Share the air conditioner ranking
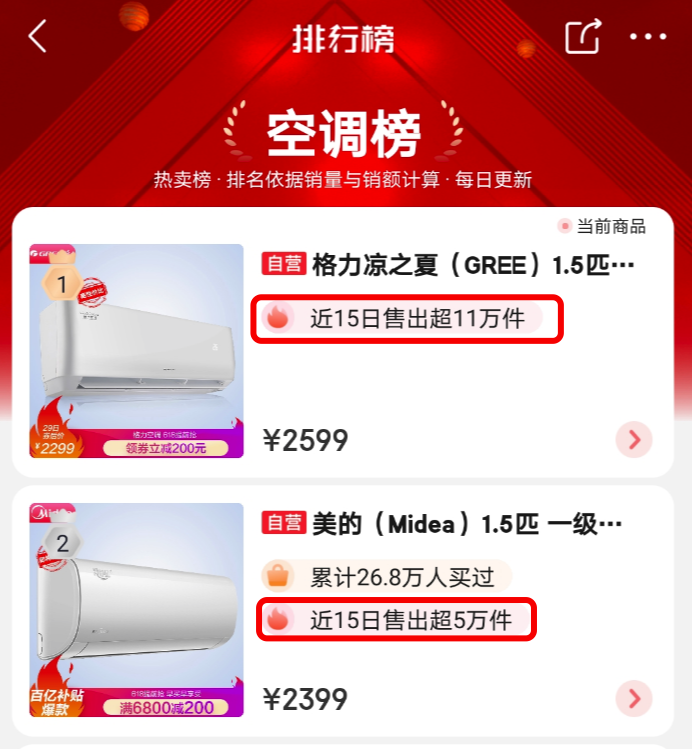The width and height of the screenshot is (692, 749). tap(583, 37)
